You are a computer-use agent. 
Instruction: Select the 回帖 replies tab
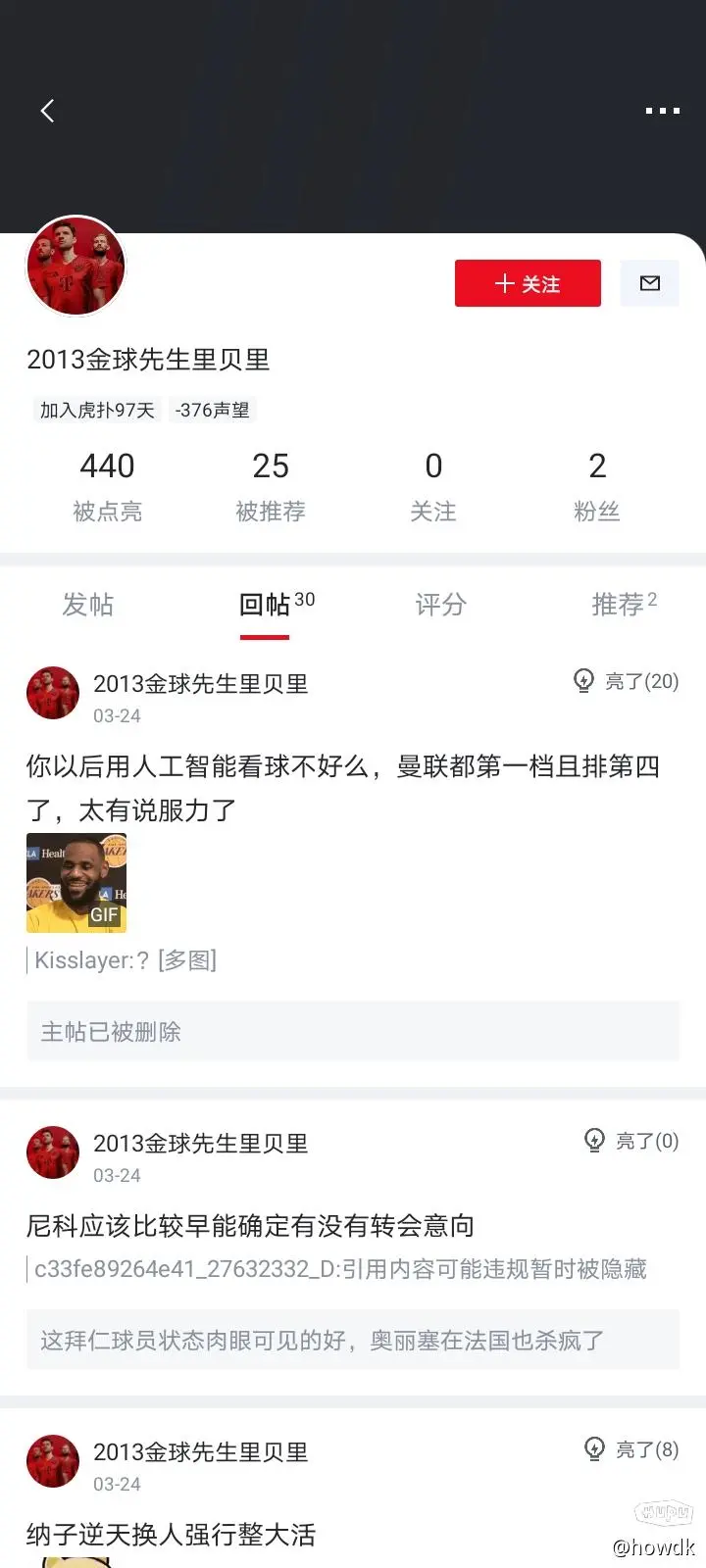tap(266, 605)
